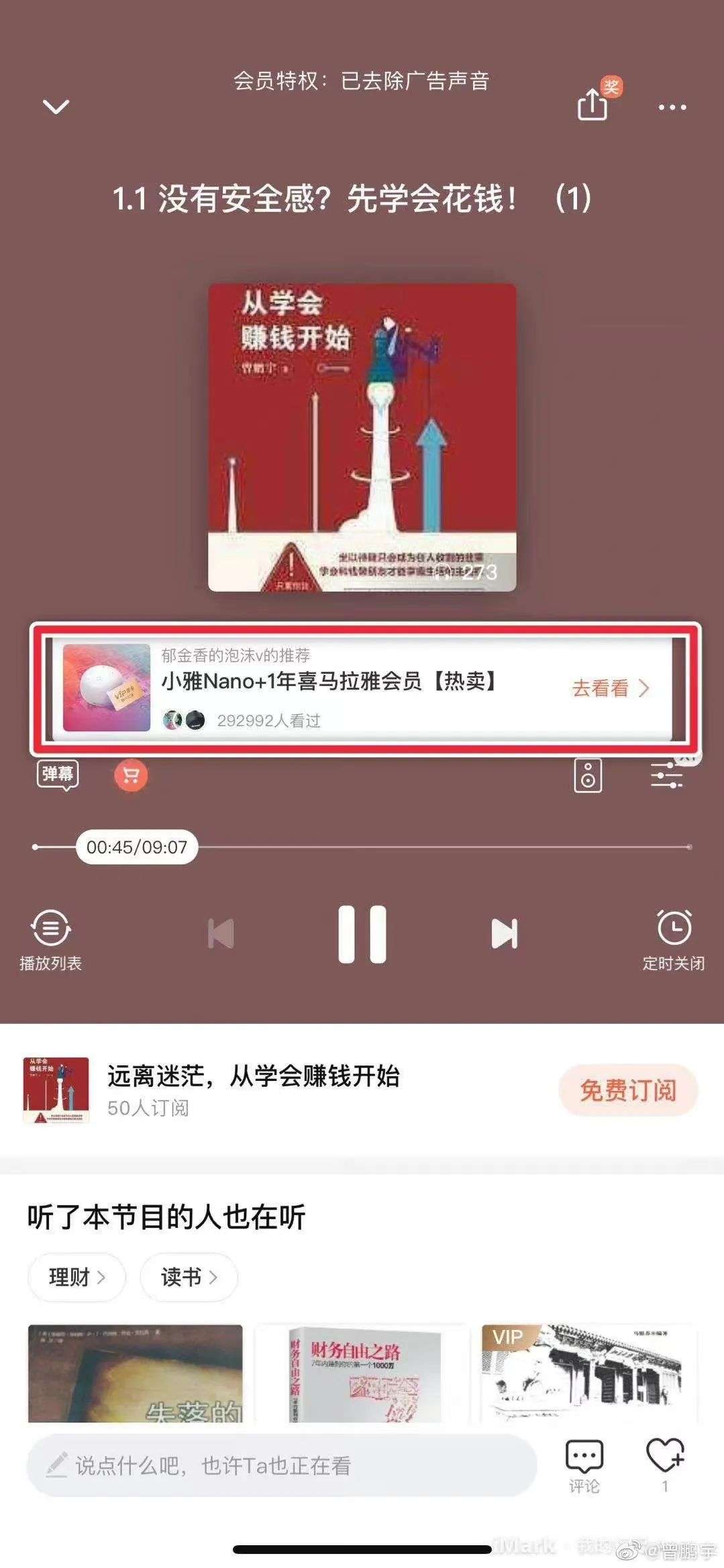Open the 评论 comments

pos(584,1467)
